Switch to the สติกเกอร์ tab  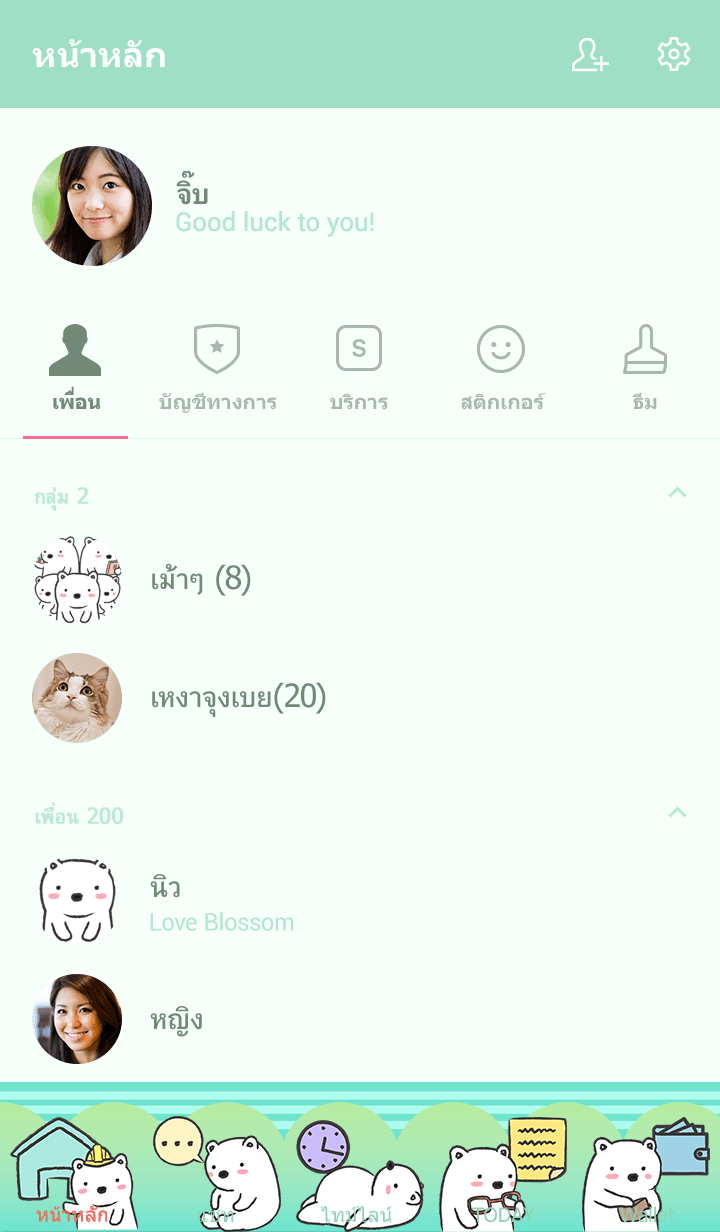point(501,370)
